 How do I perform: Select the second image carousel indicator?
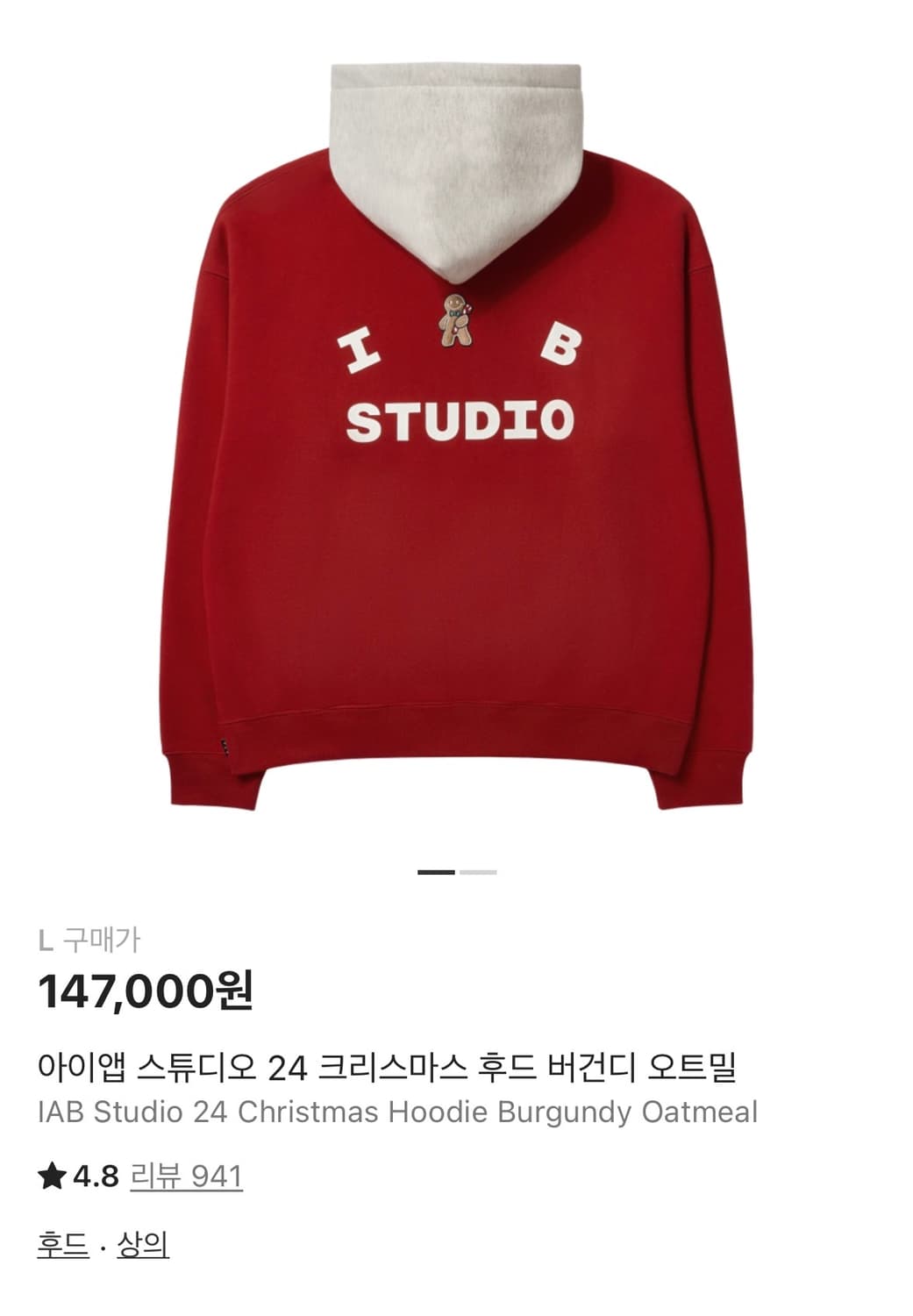[x=479, y=870]
